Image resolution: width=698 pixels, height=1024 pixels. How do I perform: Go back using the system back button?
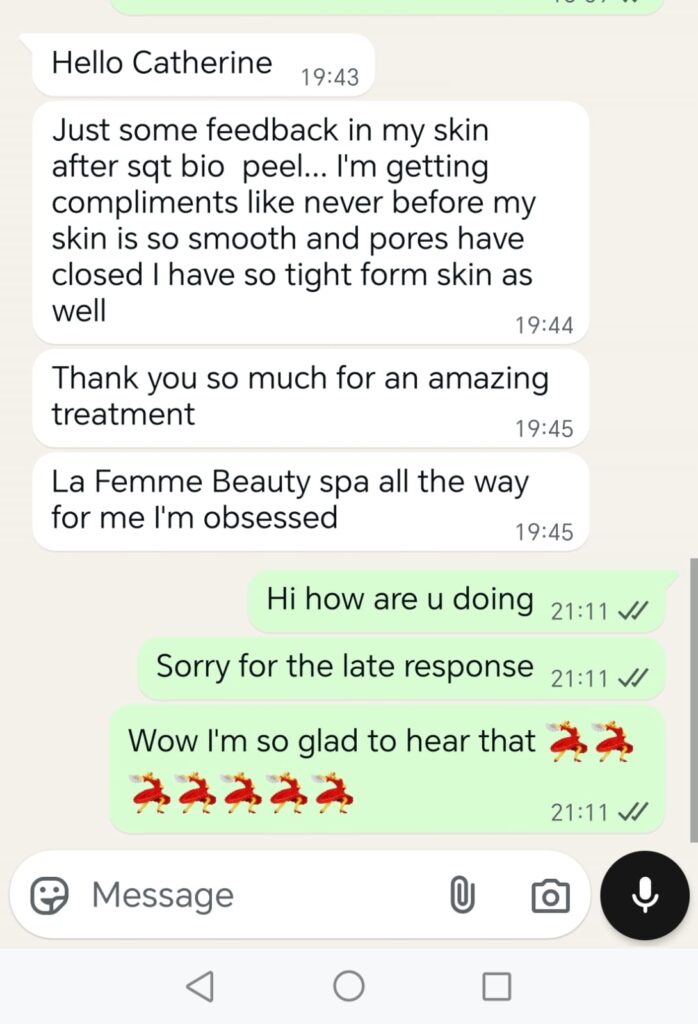point(201,987)
